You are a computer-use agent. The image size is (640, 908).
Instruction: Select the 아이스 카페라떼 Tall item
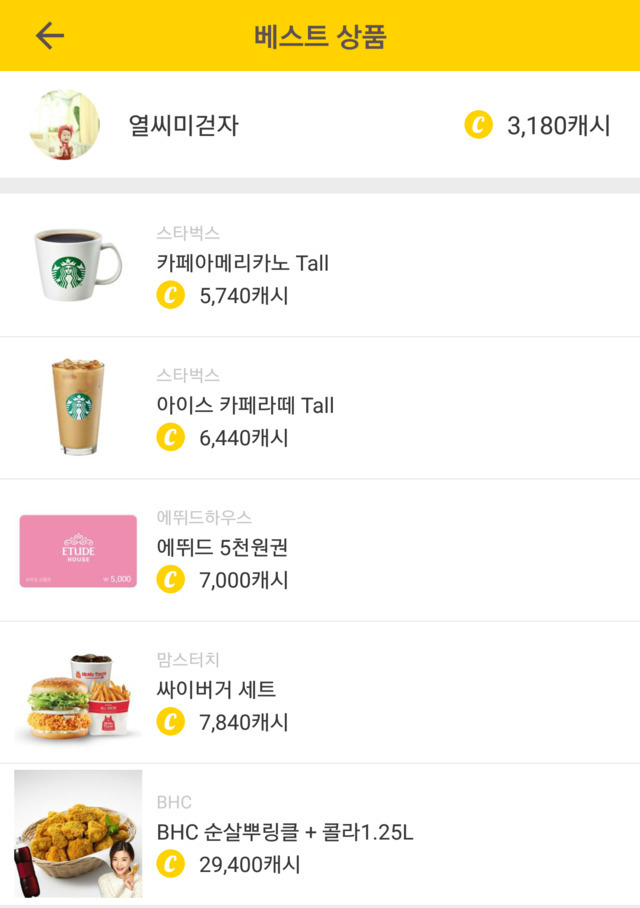pos(246,406)
